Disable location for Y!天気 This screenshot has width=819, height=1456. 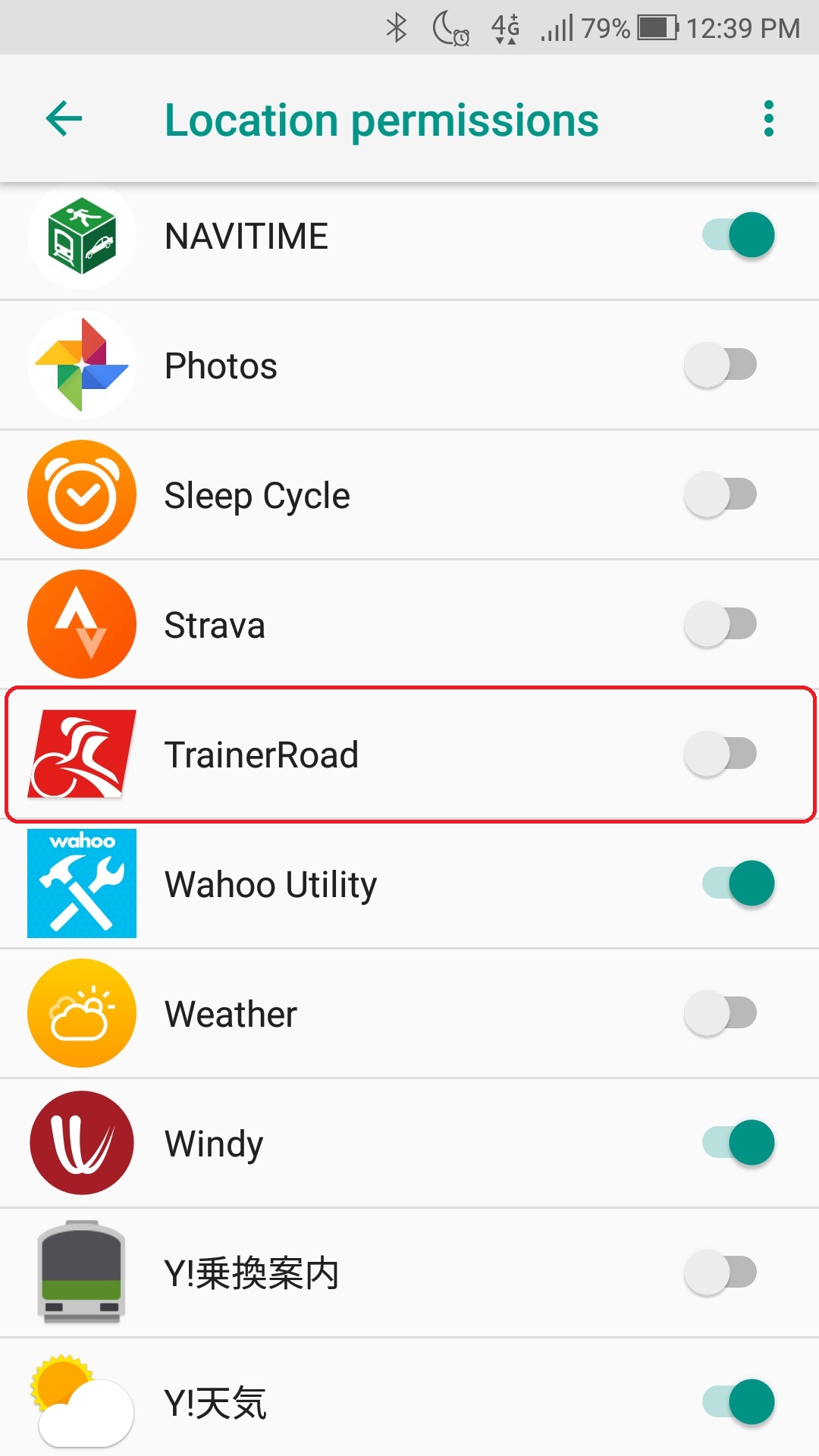[738, 1402]
